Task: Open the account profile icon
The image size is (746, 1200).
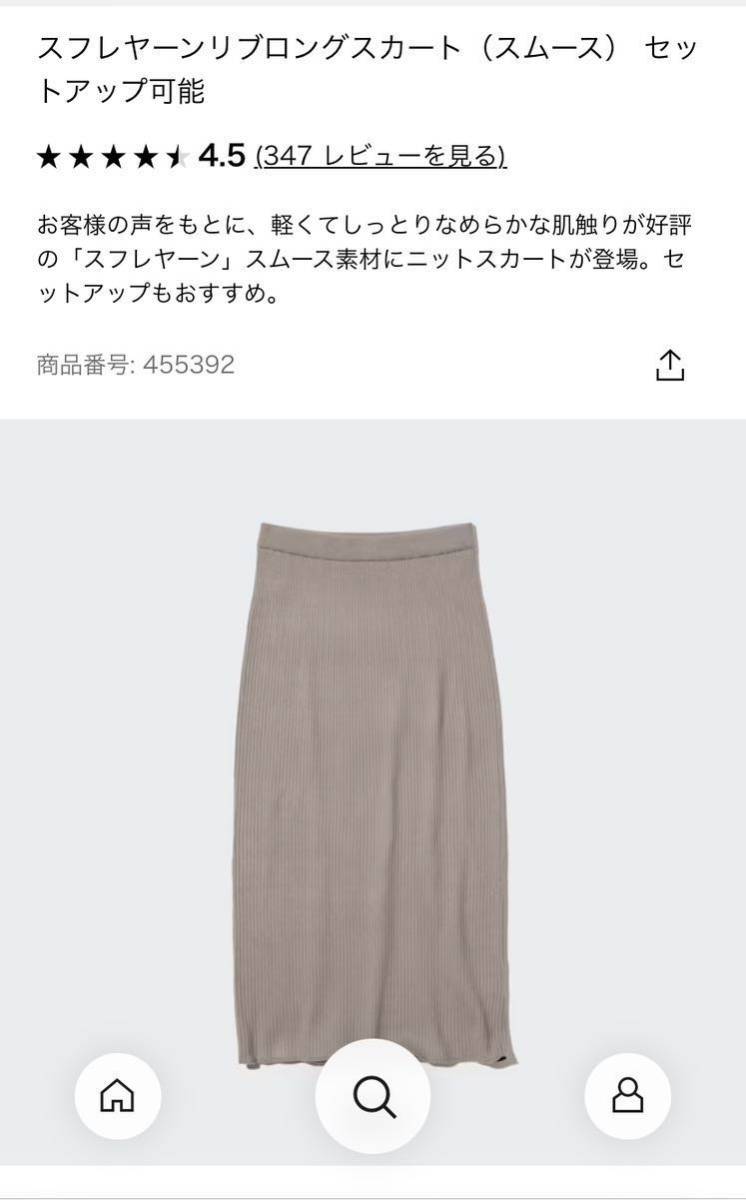Action: click(628, 1098)
